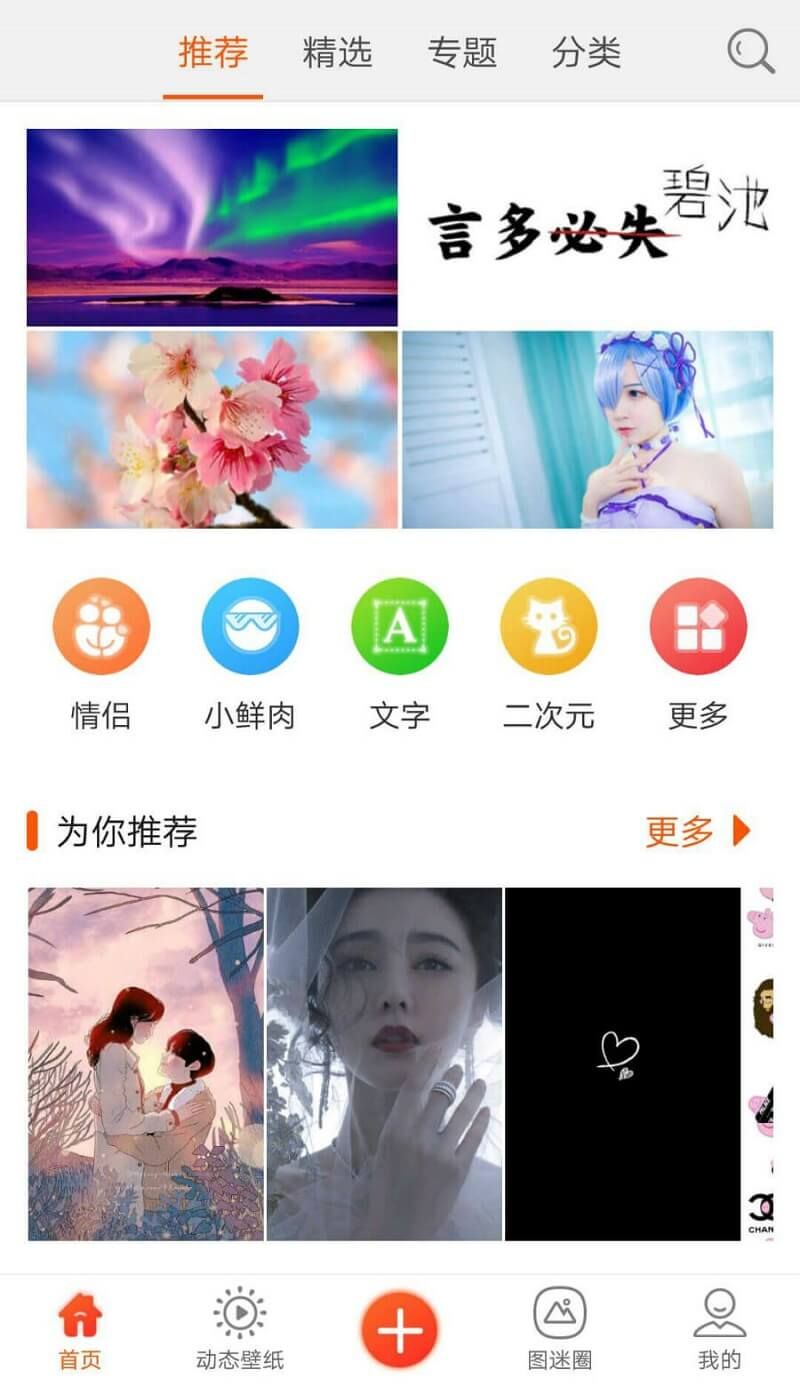Open the 情侣 (couples) wallpaper category
The image size is (800, 1386).
[100, 625]
